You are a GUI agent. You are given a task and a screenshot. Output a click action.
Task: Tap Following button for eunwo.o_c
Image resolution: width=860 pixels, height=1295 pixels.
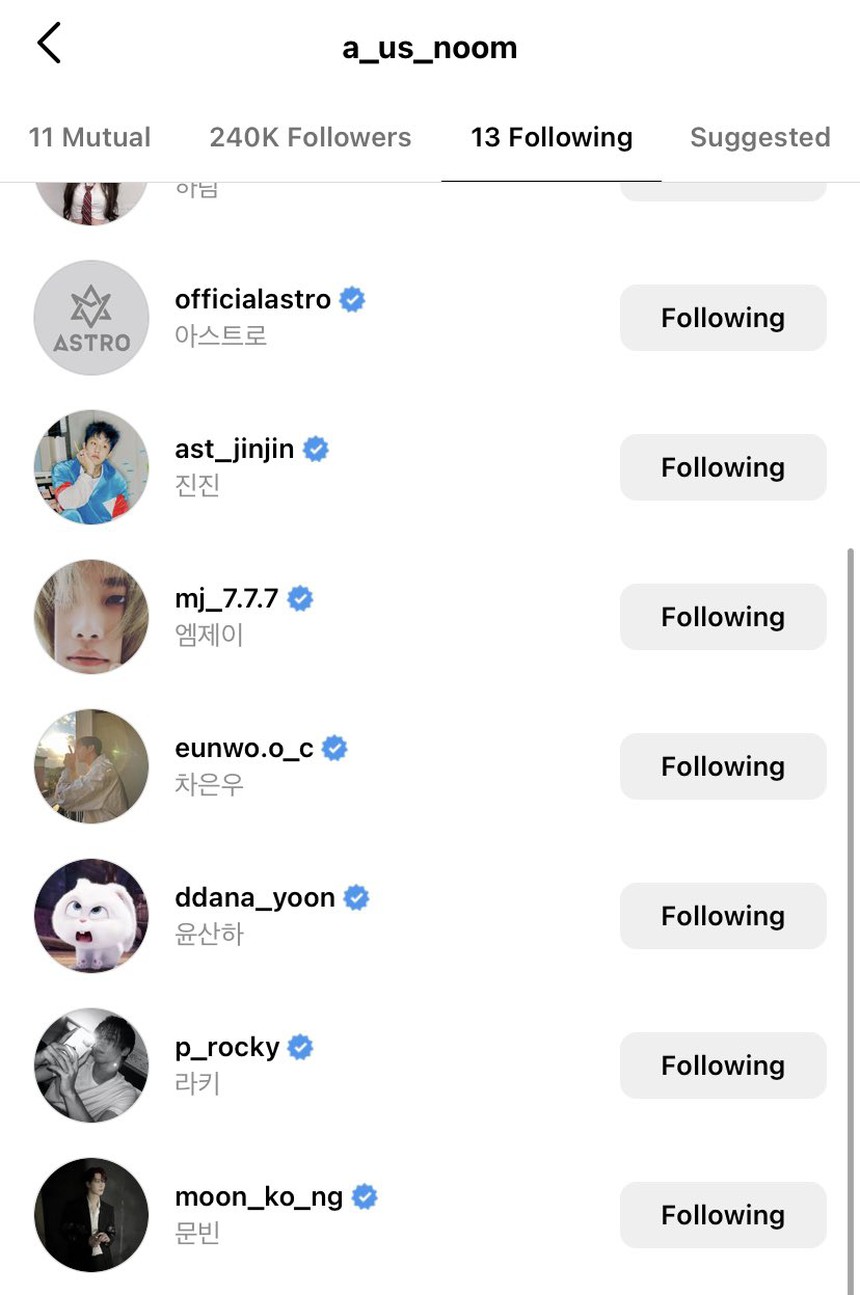722,767
